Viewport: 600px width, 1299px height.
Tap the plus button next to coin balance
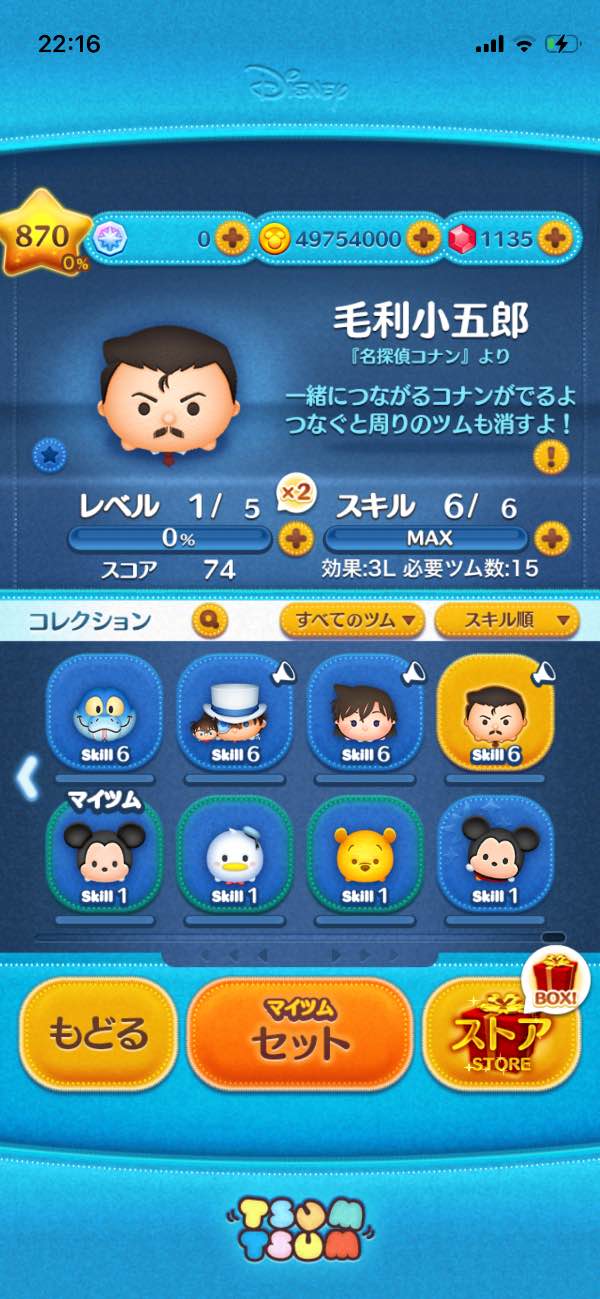424,238
